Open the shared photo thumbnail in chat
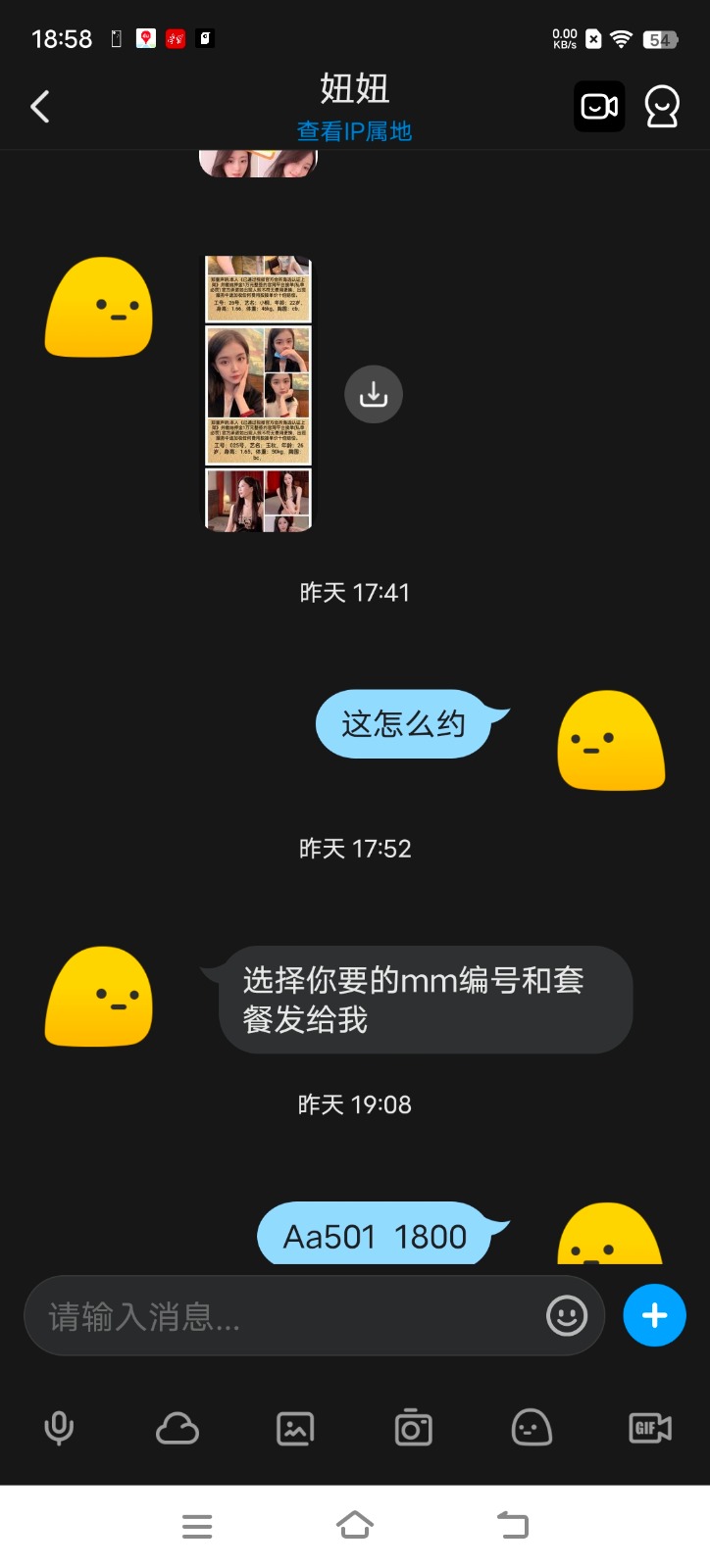 click(x=258, y=392)
